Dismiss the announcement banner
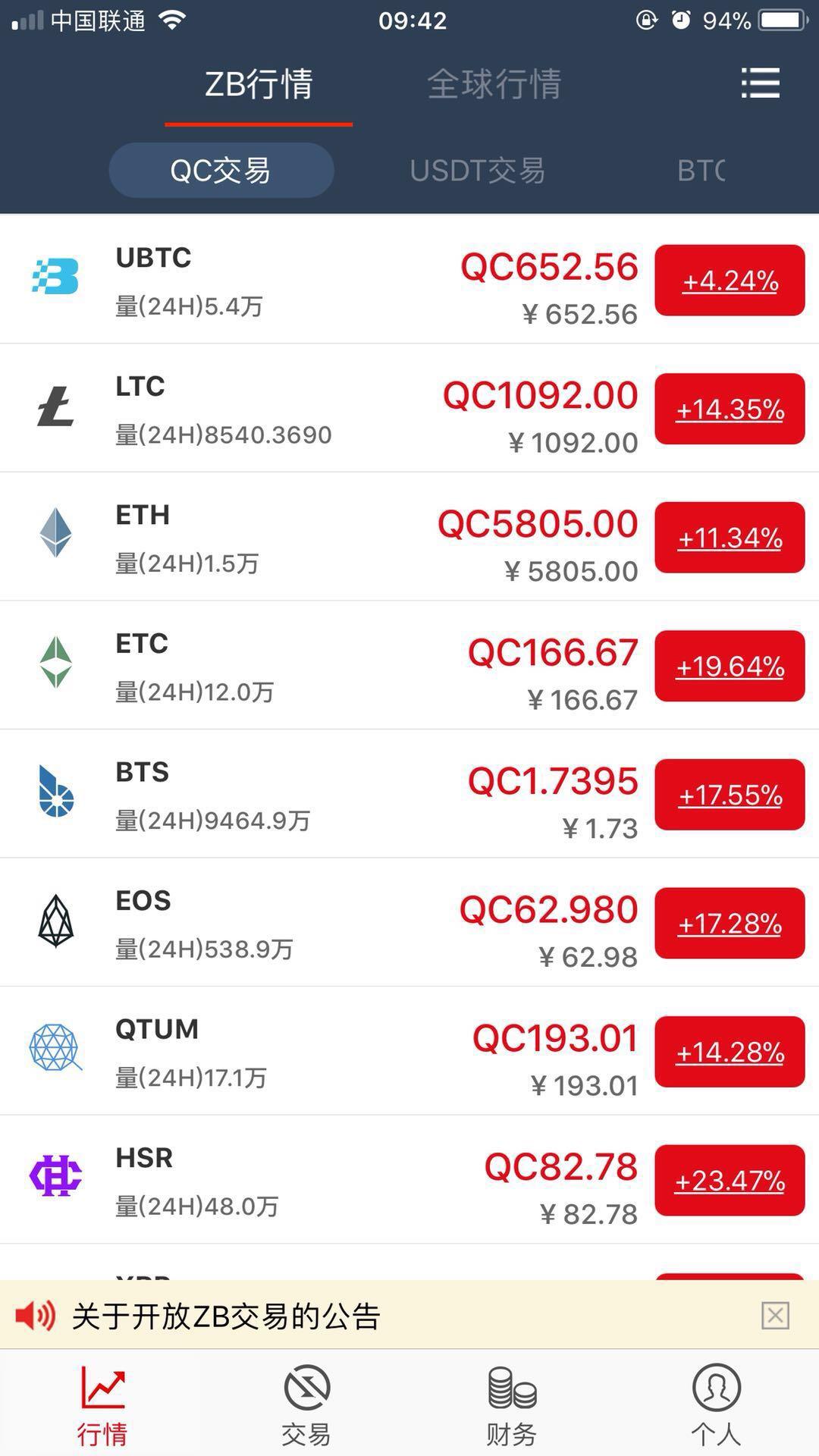Screen dimensions: 819x1456 coord(774,1316)
